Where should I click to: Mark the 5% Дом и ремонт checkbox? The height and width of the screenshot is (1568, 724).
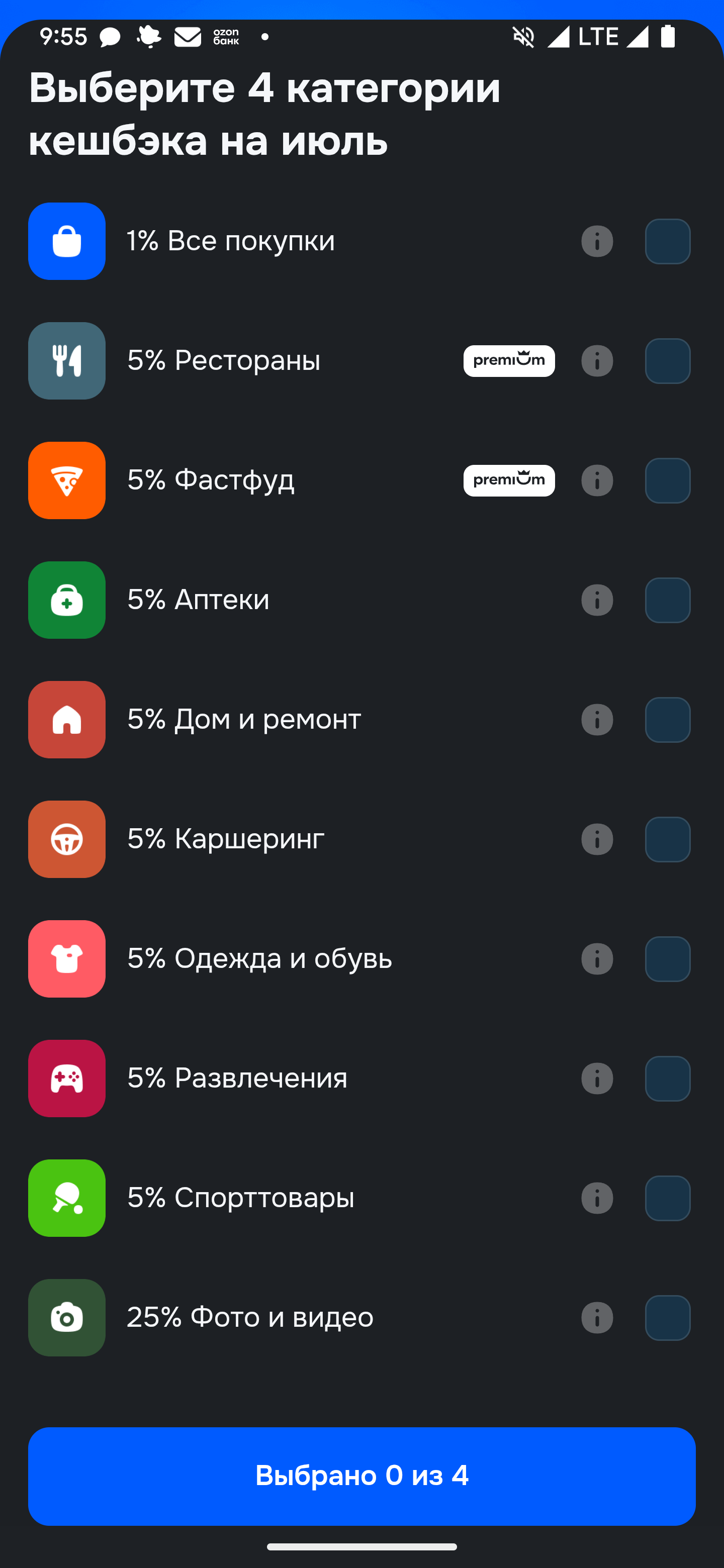[x=667, y=720]
